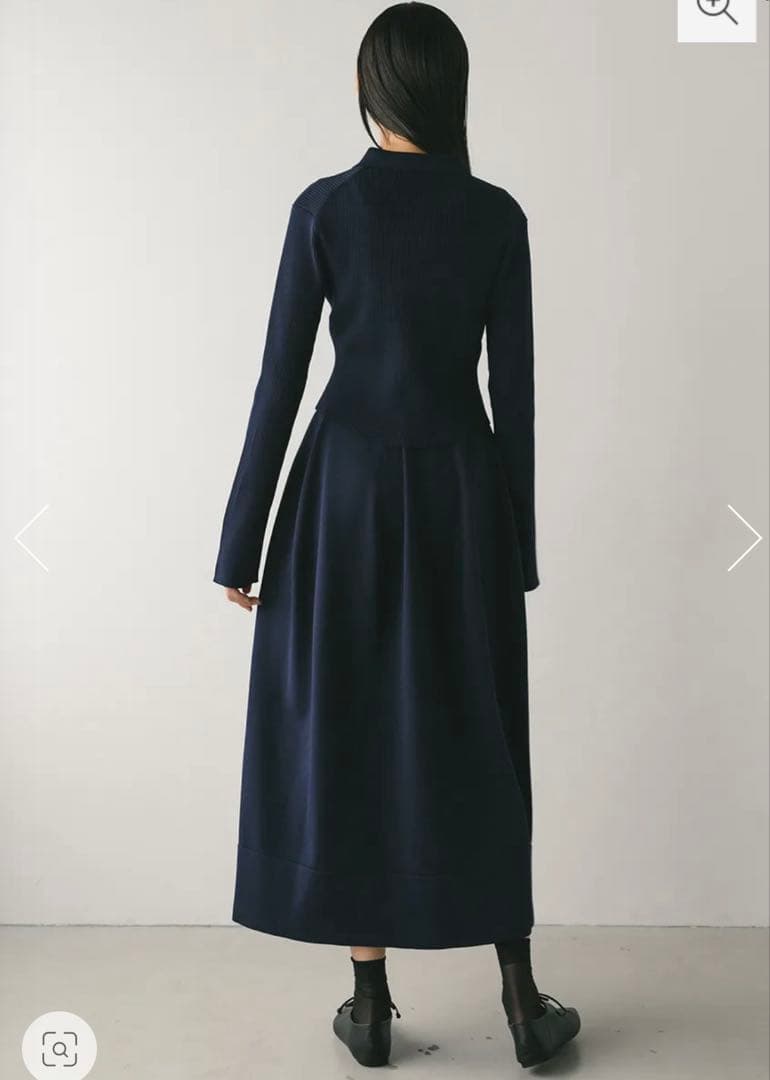Show the next product photo
770x1080 pixels.
744,538
